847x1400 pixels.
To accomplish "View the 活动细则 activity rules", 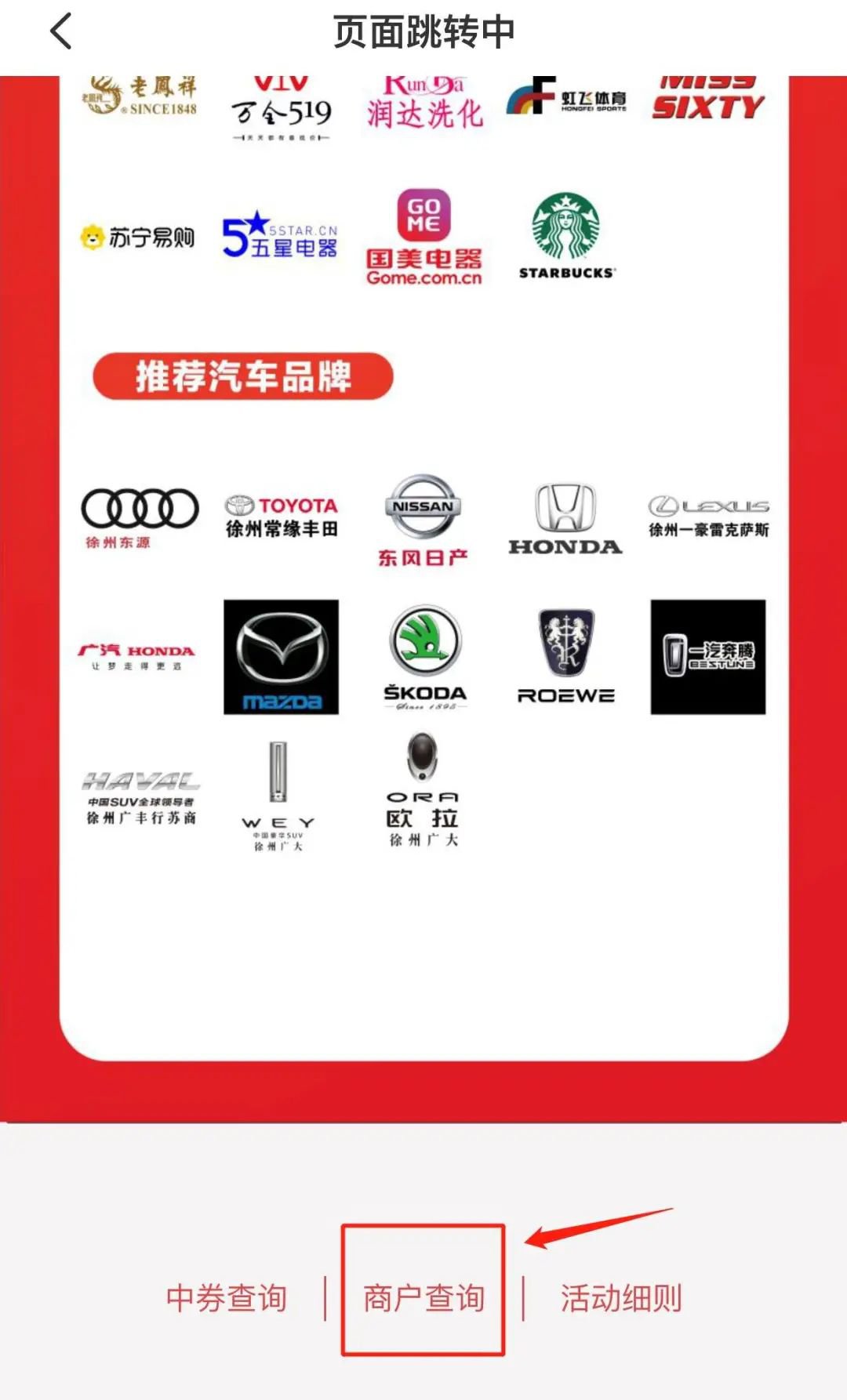I will pyautogui.click(x=621, y=1298).
